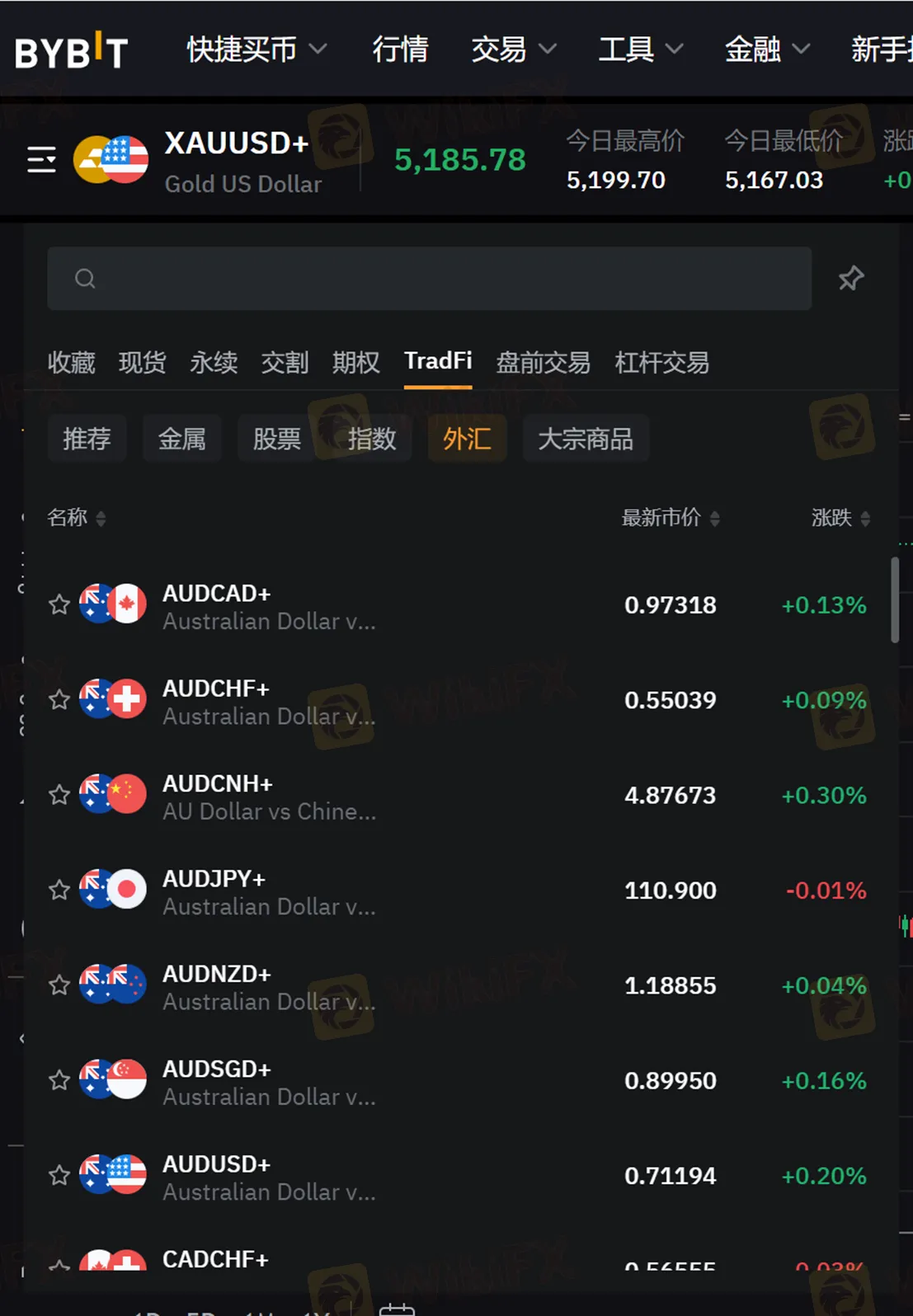Switch to the 永续 tab
Viewport: 913px width, 1316px height.
[214, 362]
